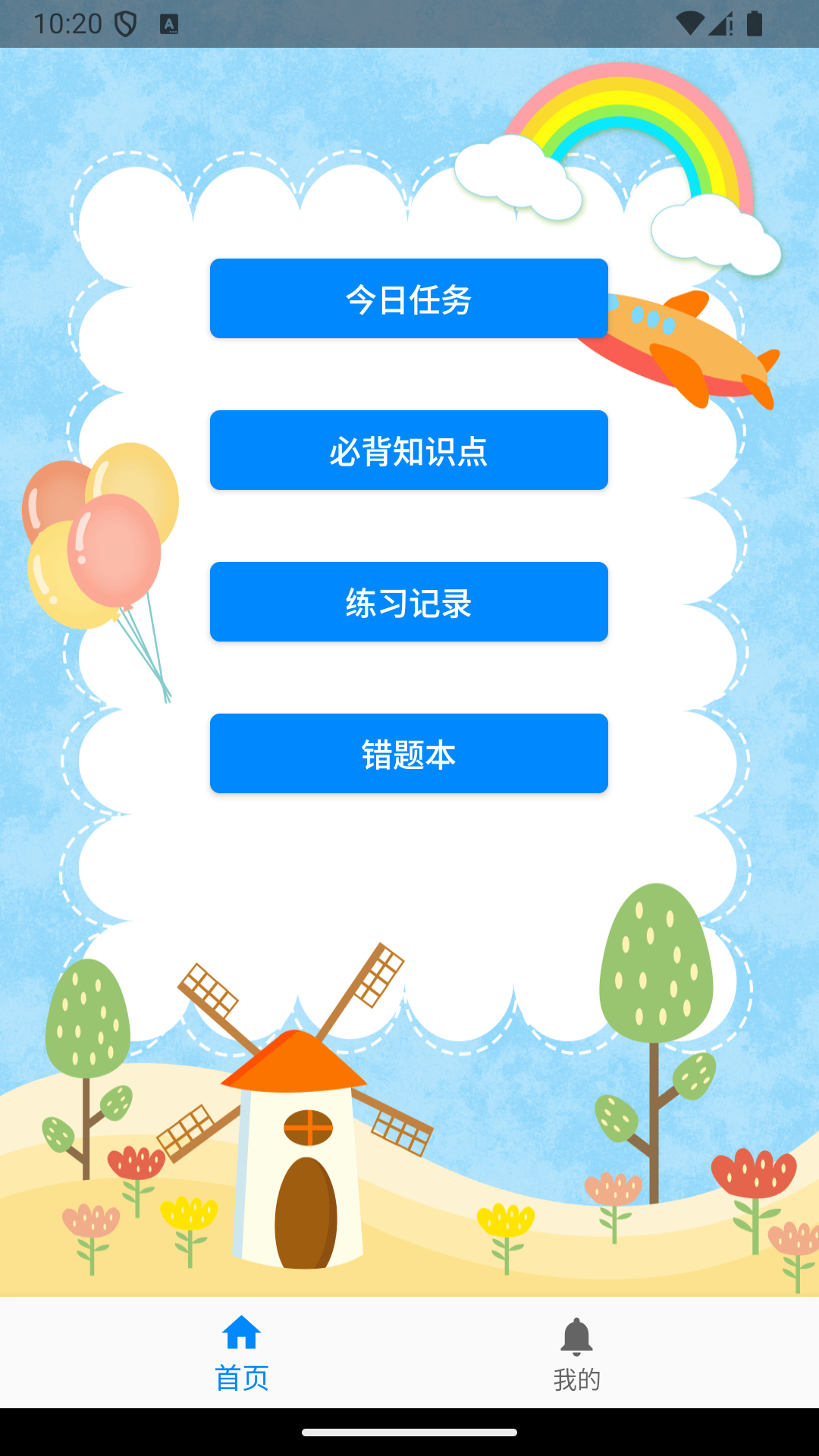Open 错题本
The image size is (819, 1456).
(409, 754)
